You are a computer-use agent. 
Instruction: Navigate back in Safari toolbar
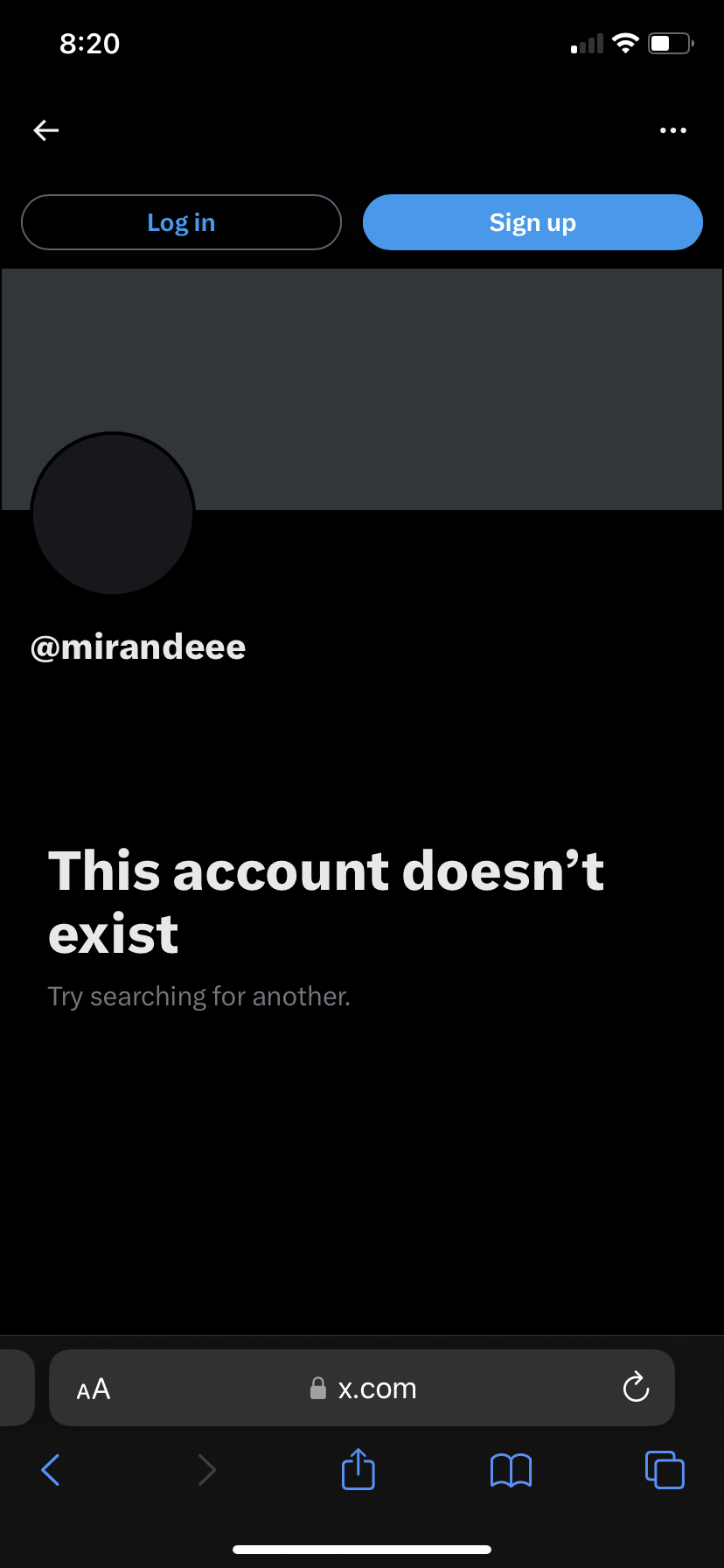(x=51, y=1470)
